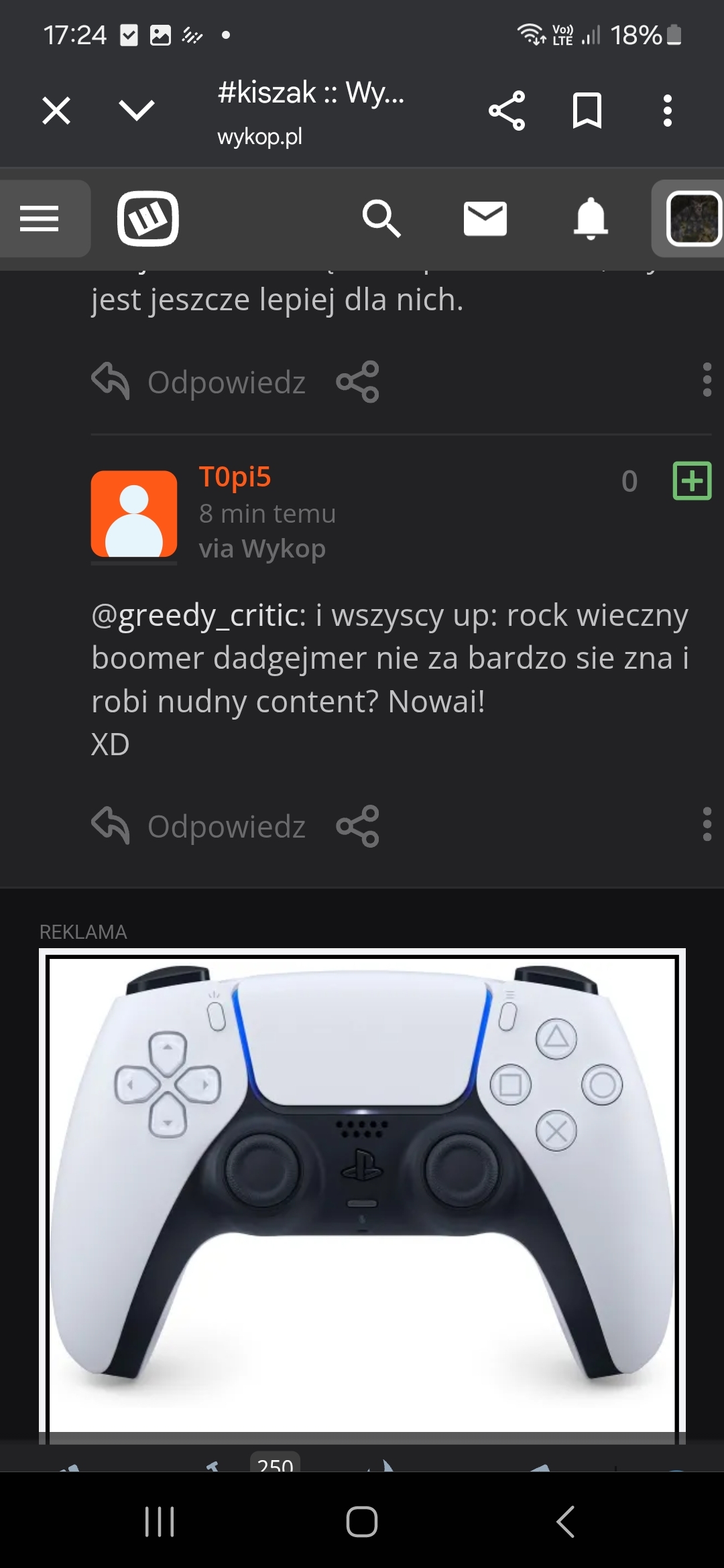Reply to T0pi5's comment
The width and height of the screenshot is (724, 1568).
tap(199, 826)
